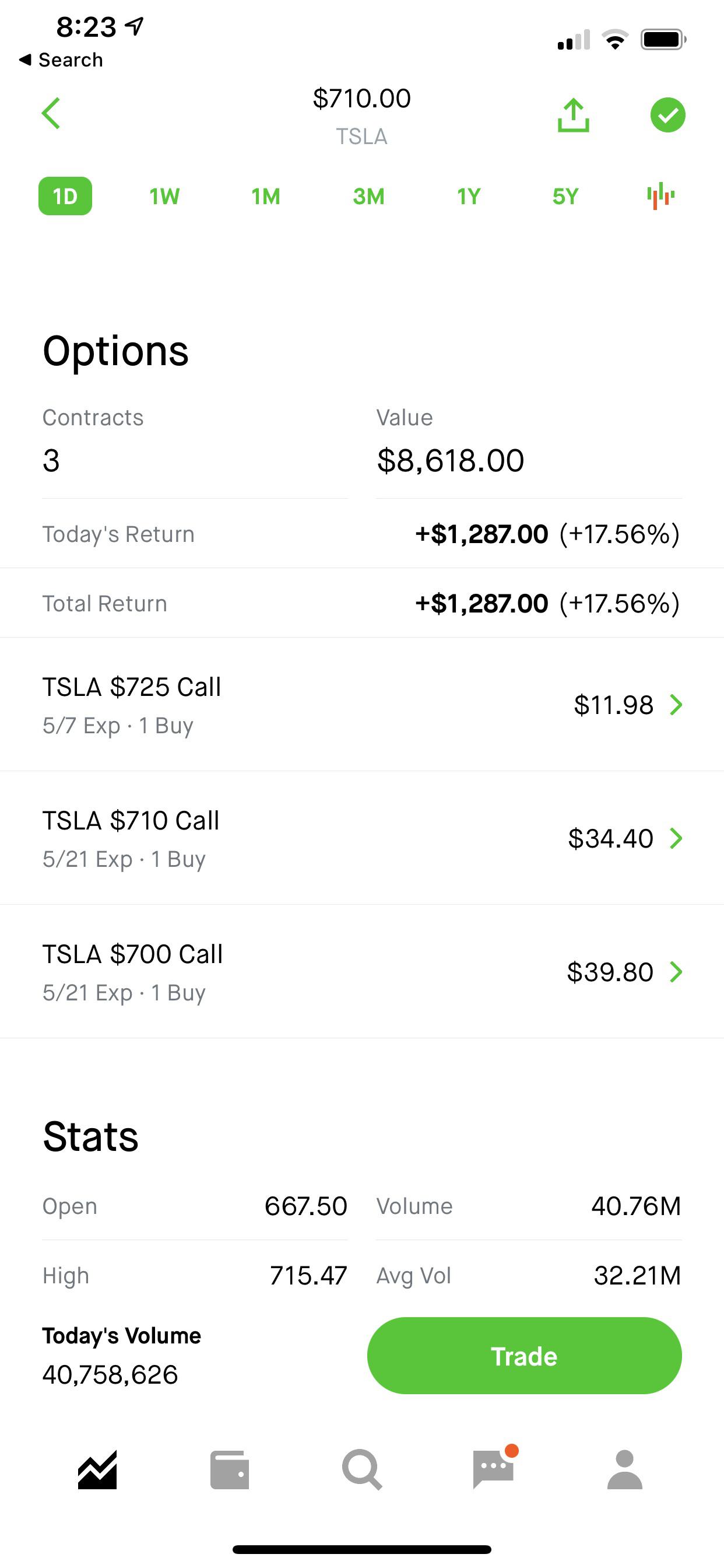This screenshot has width=724, height=1568.
Task: Return to Search via status bar link
Action: (x=61, y=59)
